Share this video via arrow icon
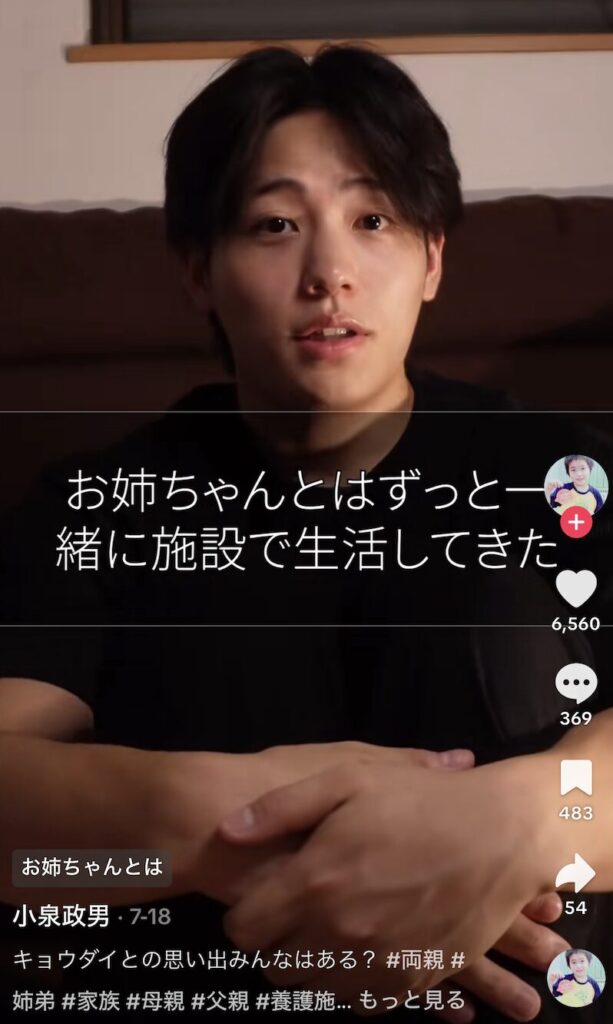This screenshot has width=613, height=1024. 576,873
